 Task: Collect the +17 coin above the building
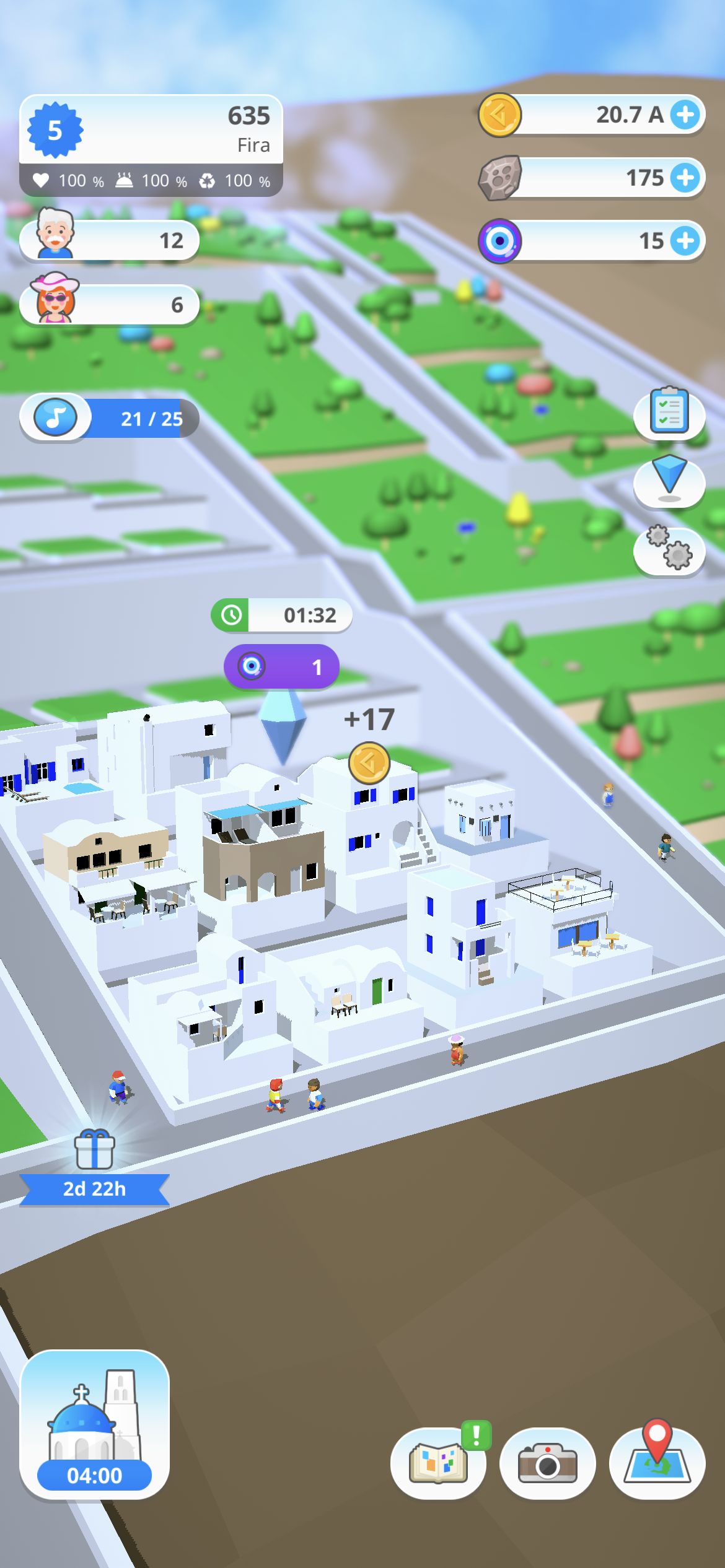click(x=369, y=762)
